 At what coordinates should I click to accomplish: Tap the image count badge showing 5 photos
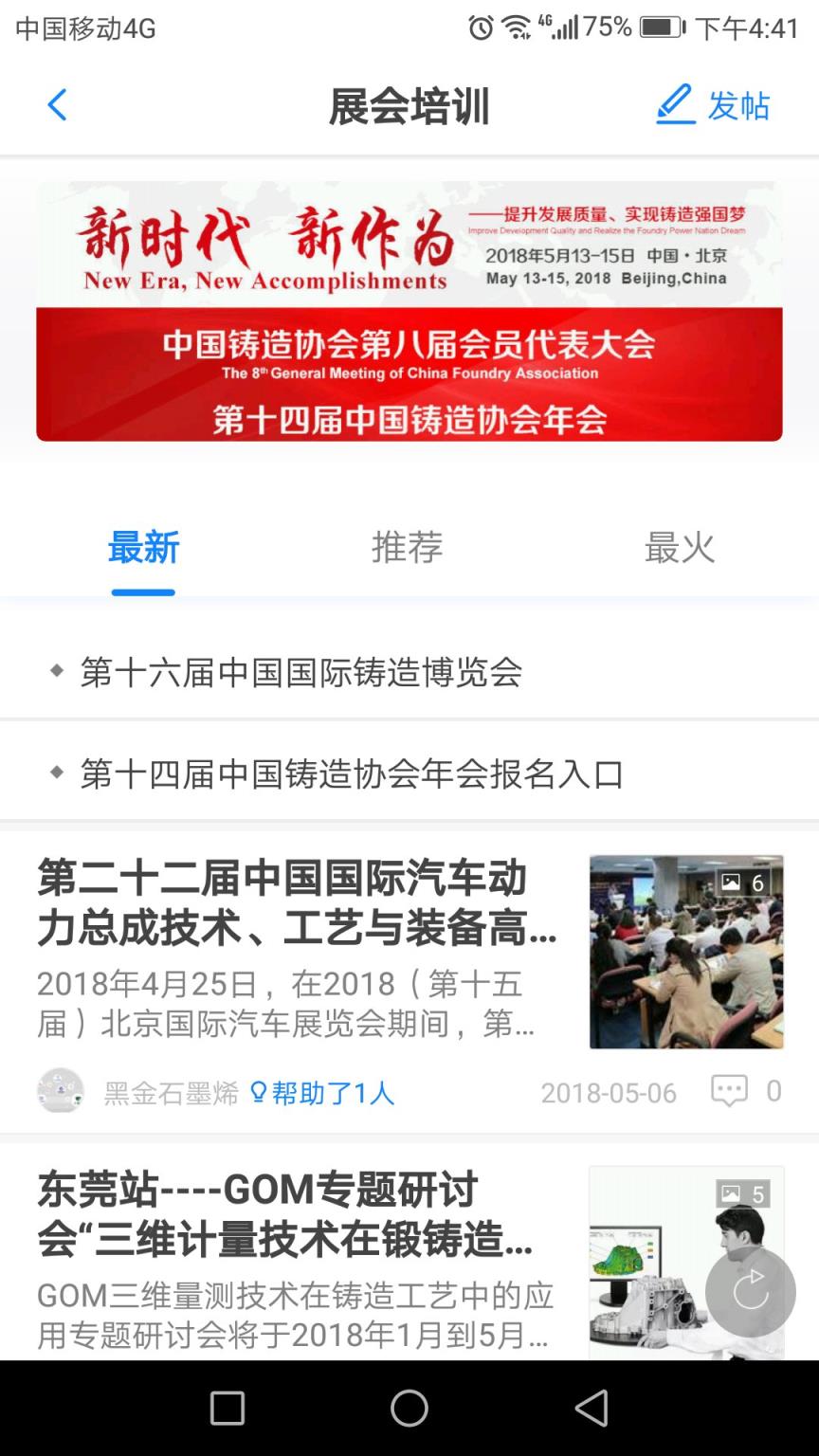coord(743,1193)
